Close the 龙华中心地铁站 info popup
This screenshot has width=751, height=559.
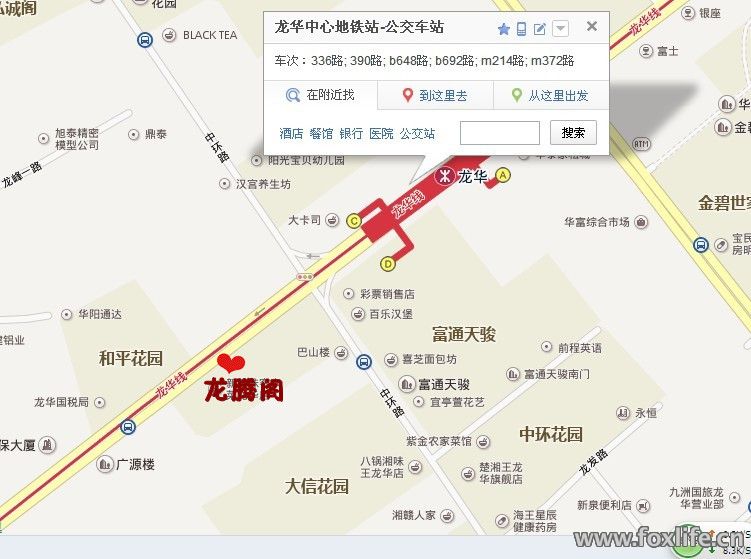click(591, 27)
